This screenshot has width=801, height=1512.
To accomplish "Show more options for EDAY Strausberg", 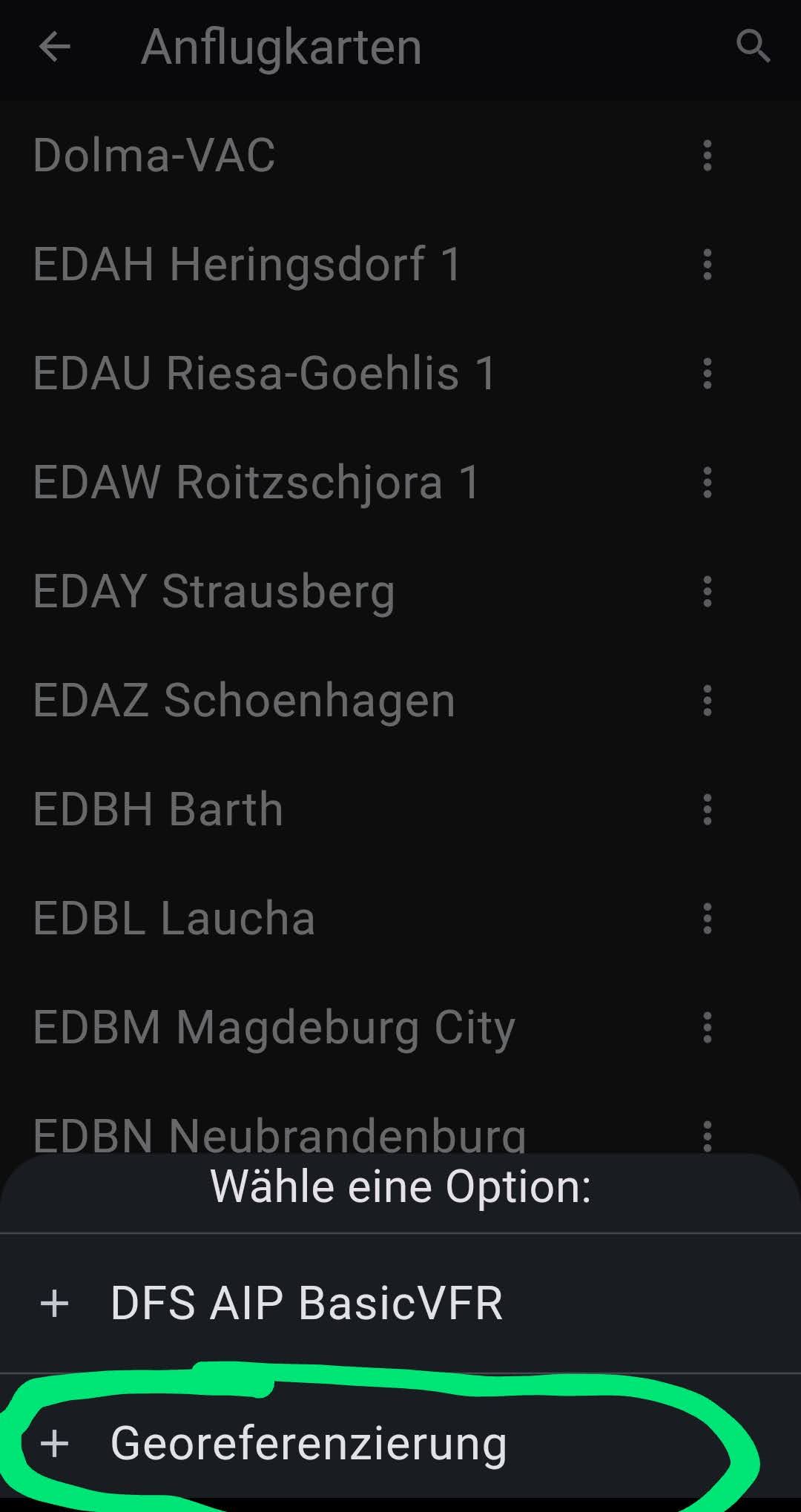I will [x=707, y=592].
